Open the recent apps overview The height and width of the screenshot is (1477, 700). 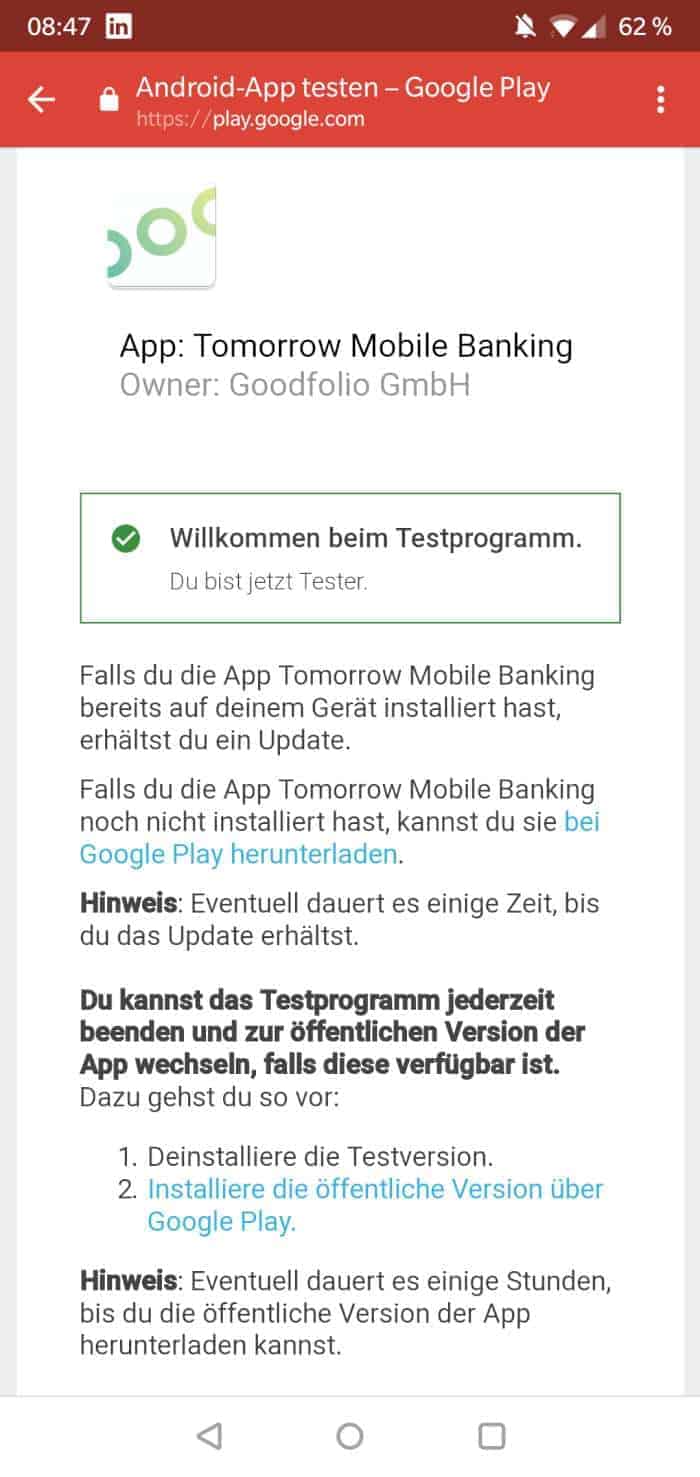[491, 1436]
